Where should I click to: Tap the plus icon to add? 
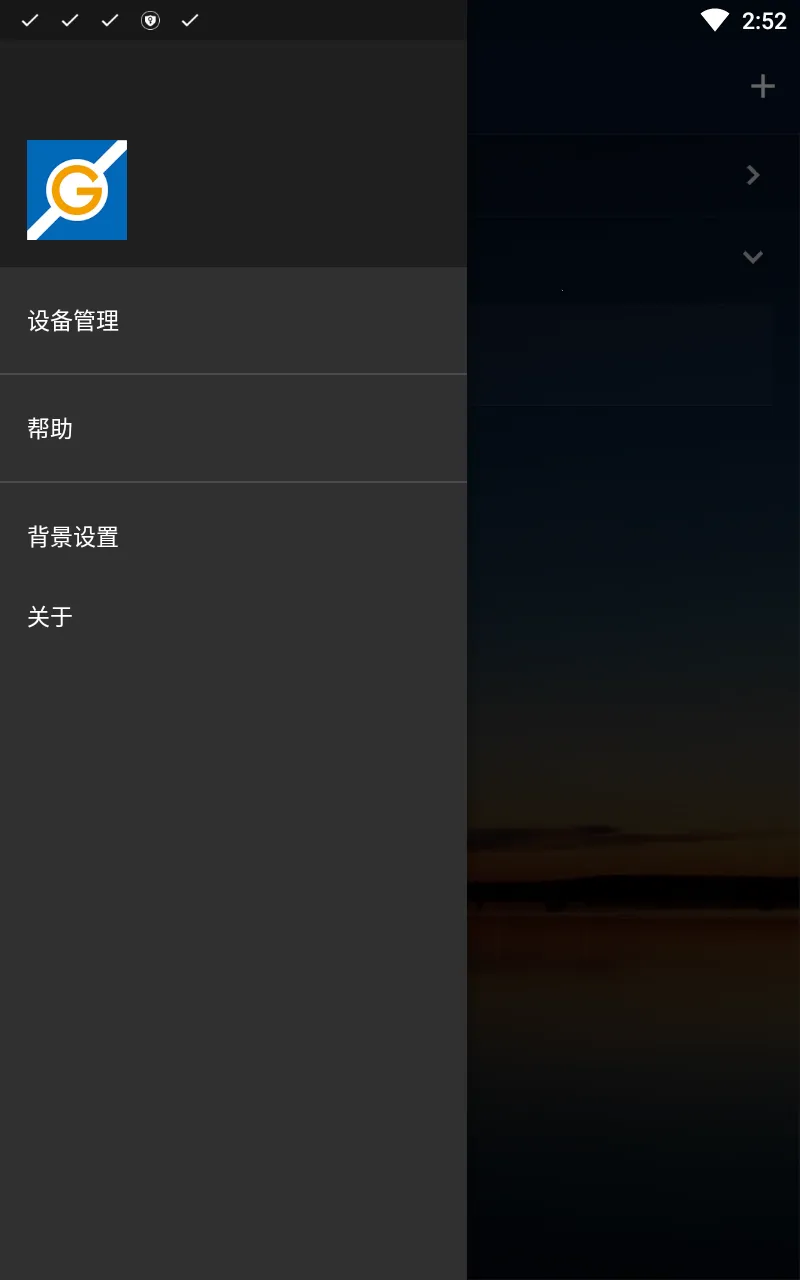click(762, 87)
